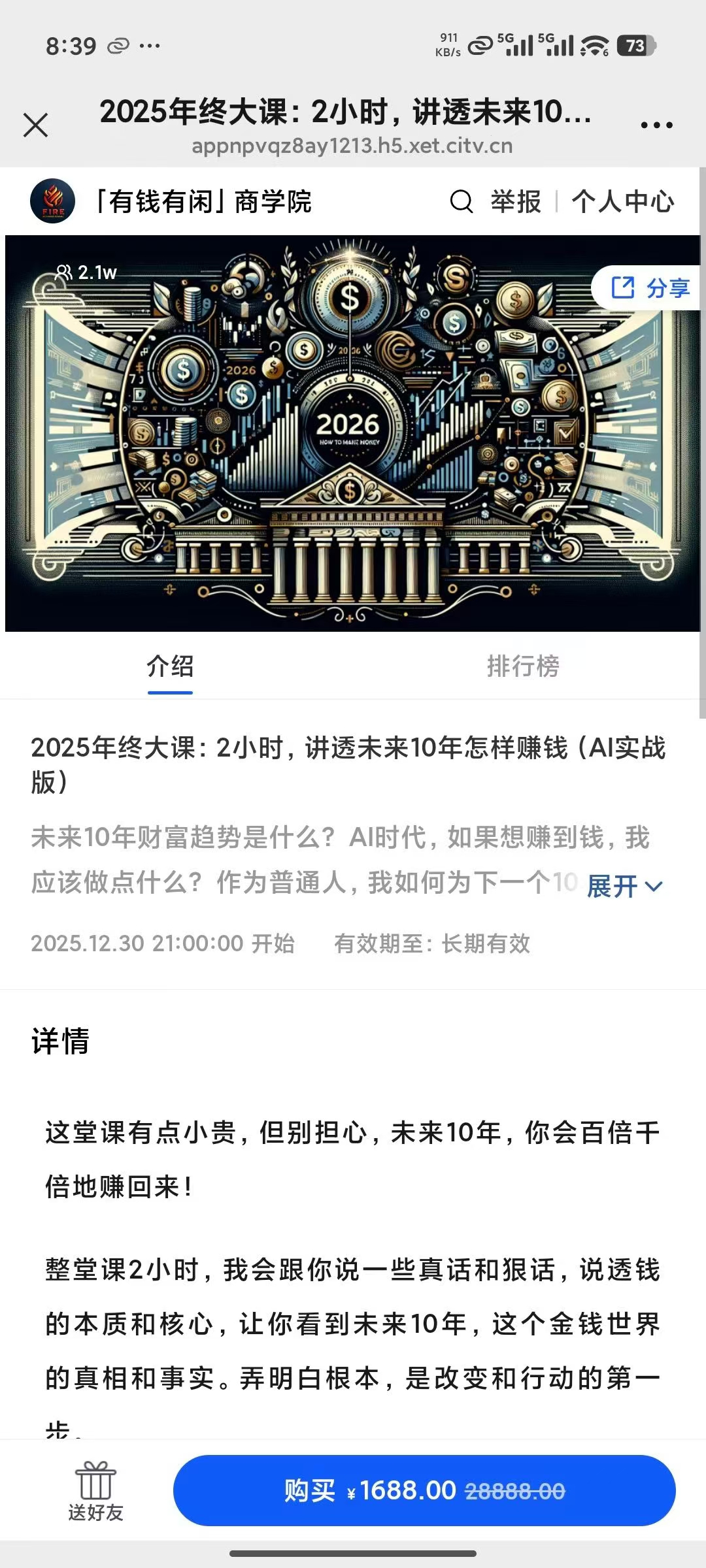Share this course with 分享
706x1568 pixels.
[650, 287]
